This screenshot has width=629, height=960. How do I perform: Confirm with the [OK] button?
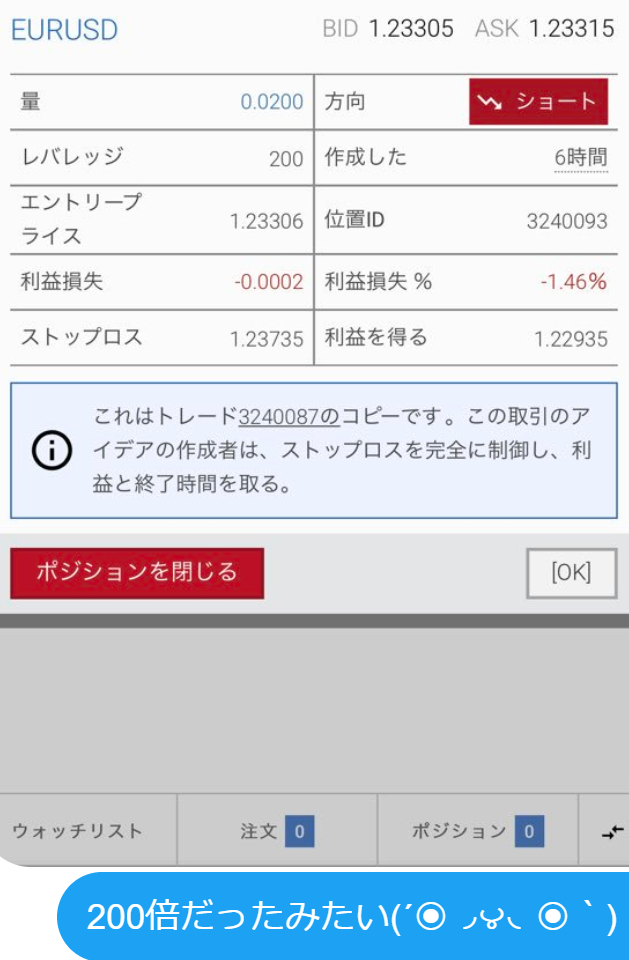coord(571,573)
